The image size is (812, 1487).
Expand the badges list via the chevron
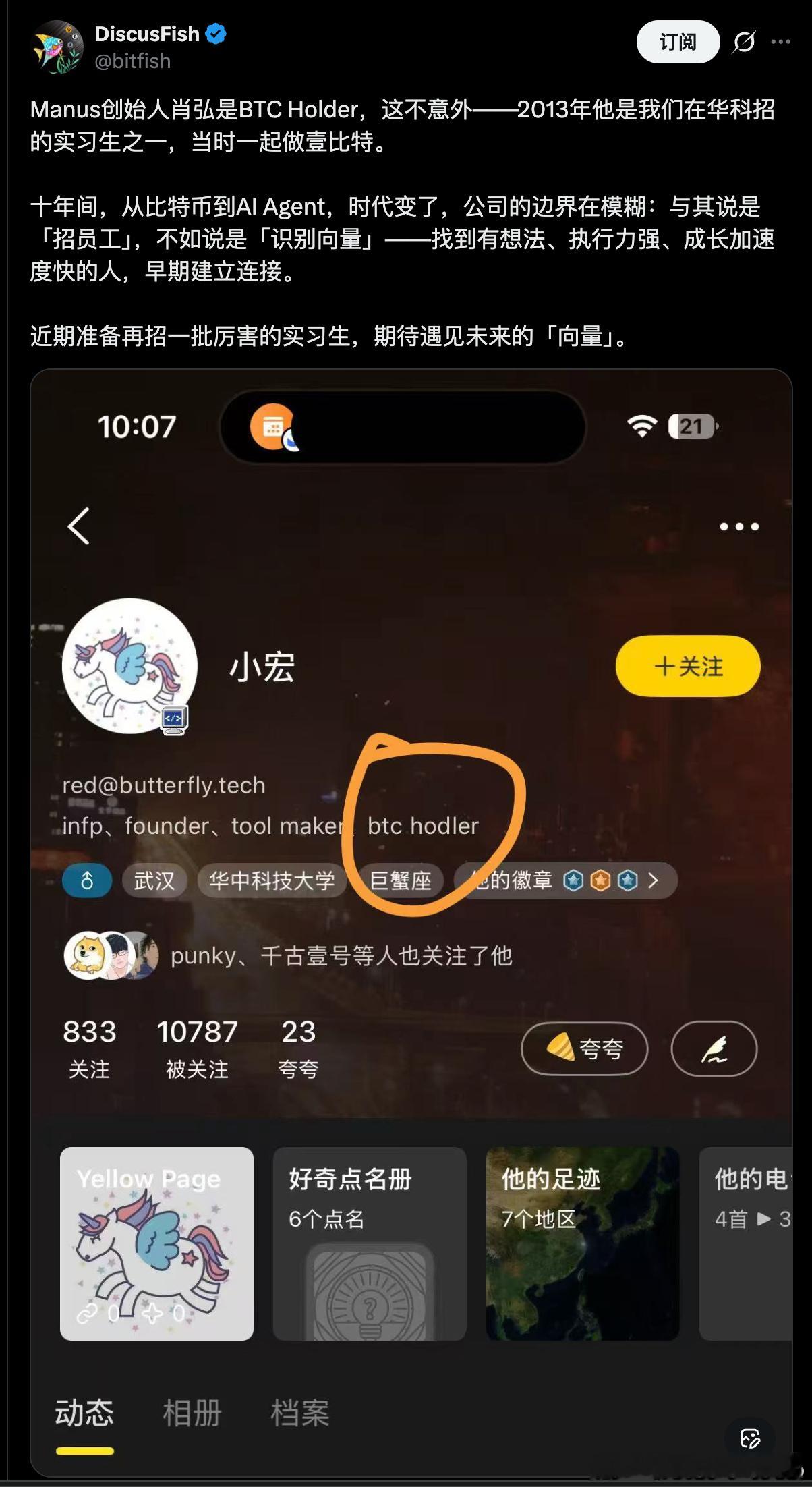point(651,880)
